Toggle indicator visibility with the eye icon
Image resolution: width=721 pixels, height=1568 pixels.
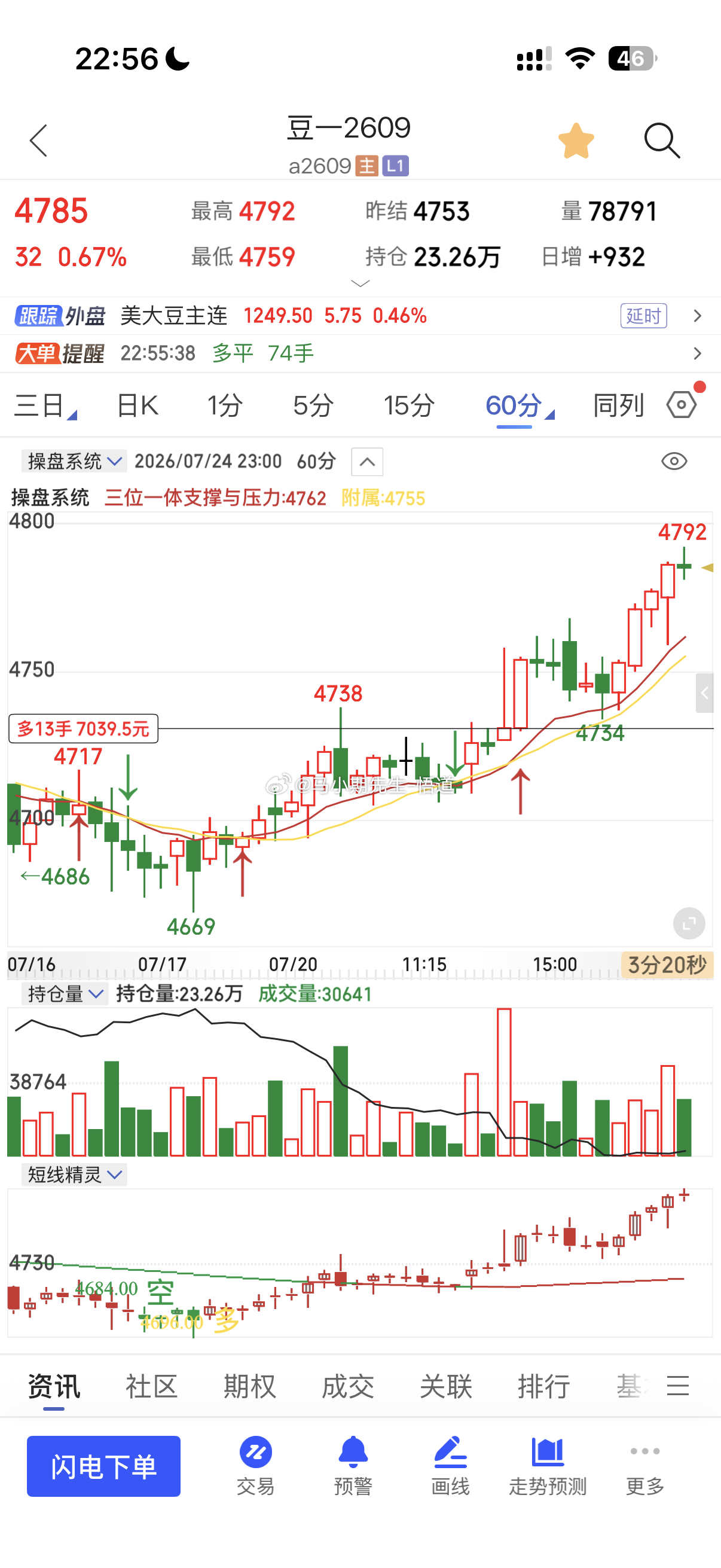click(x=674, y=462)
